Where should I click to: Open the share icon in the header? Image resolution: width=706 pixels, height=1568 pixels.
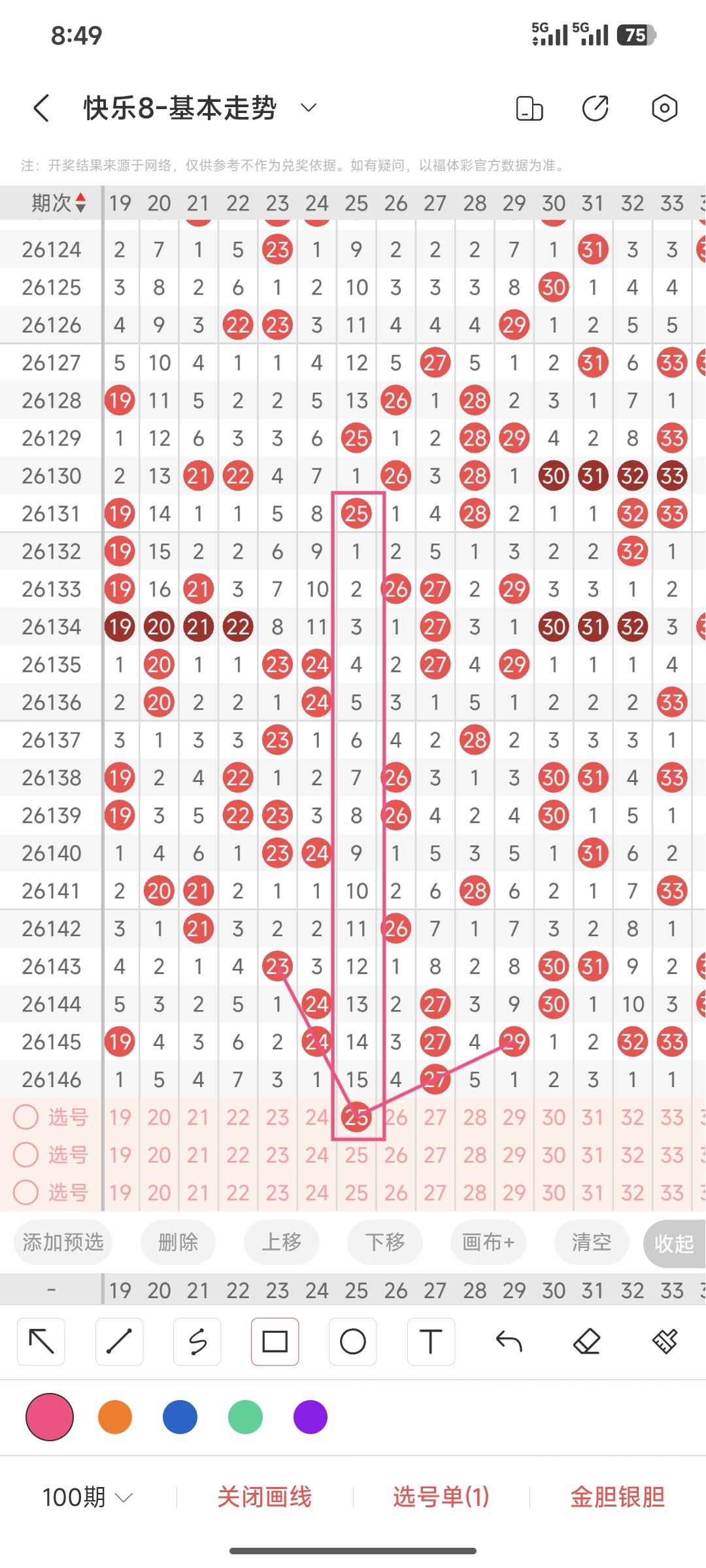pos(595,108)
